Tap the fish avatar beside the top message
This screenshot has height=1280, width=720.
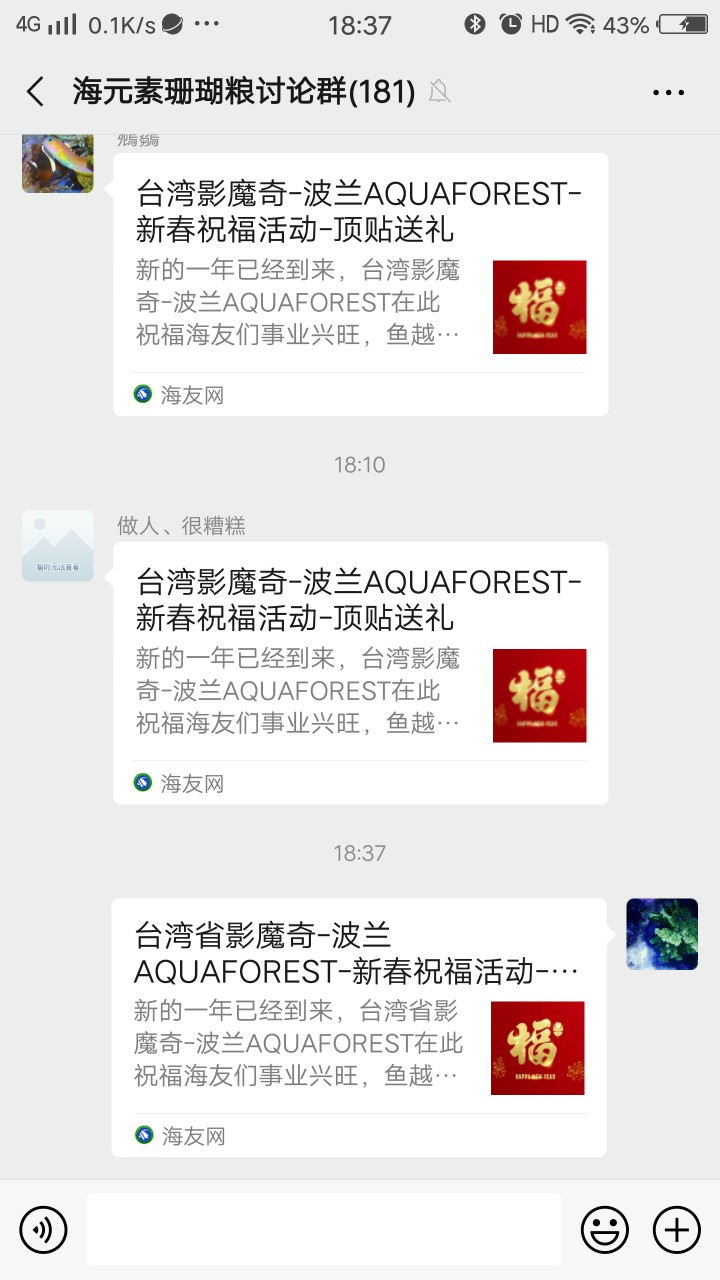point(58,162)
